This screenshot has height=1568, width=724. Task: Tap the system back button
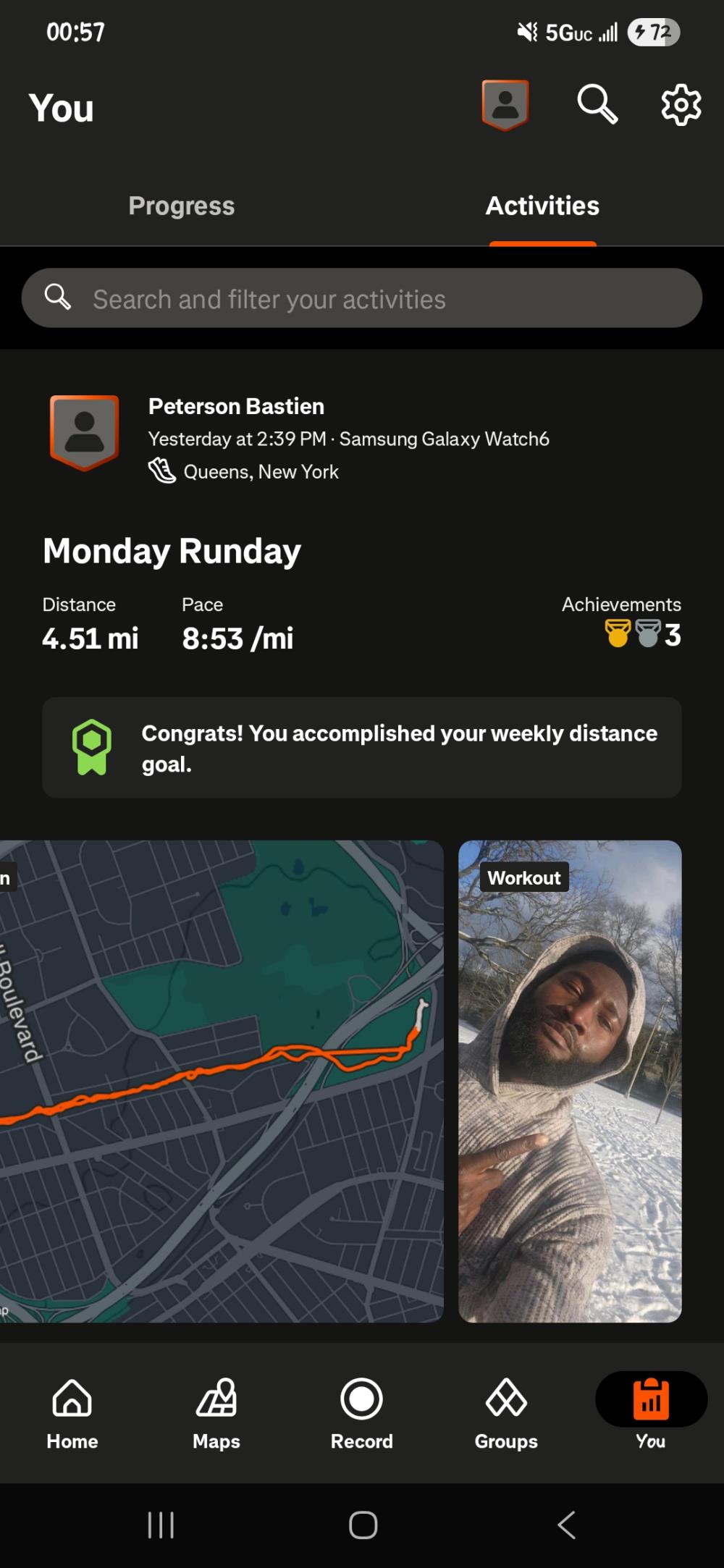coord(566,1525)
